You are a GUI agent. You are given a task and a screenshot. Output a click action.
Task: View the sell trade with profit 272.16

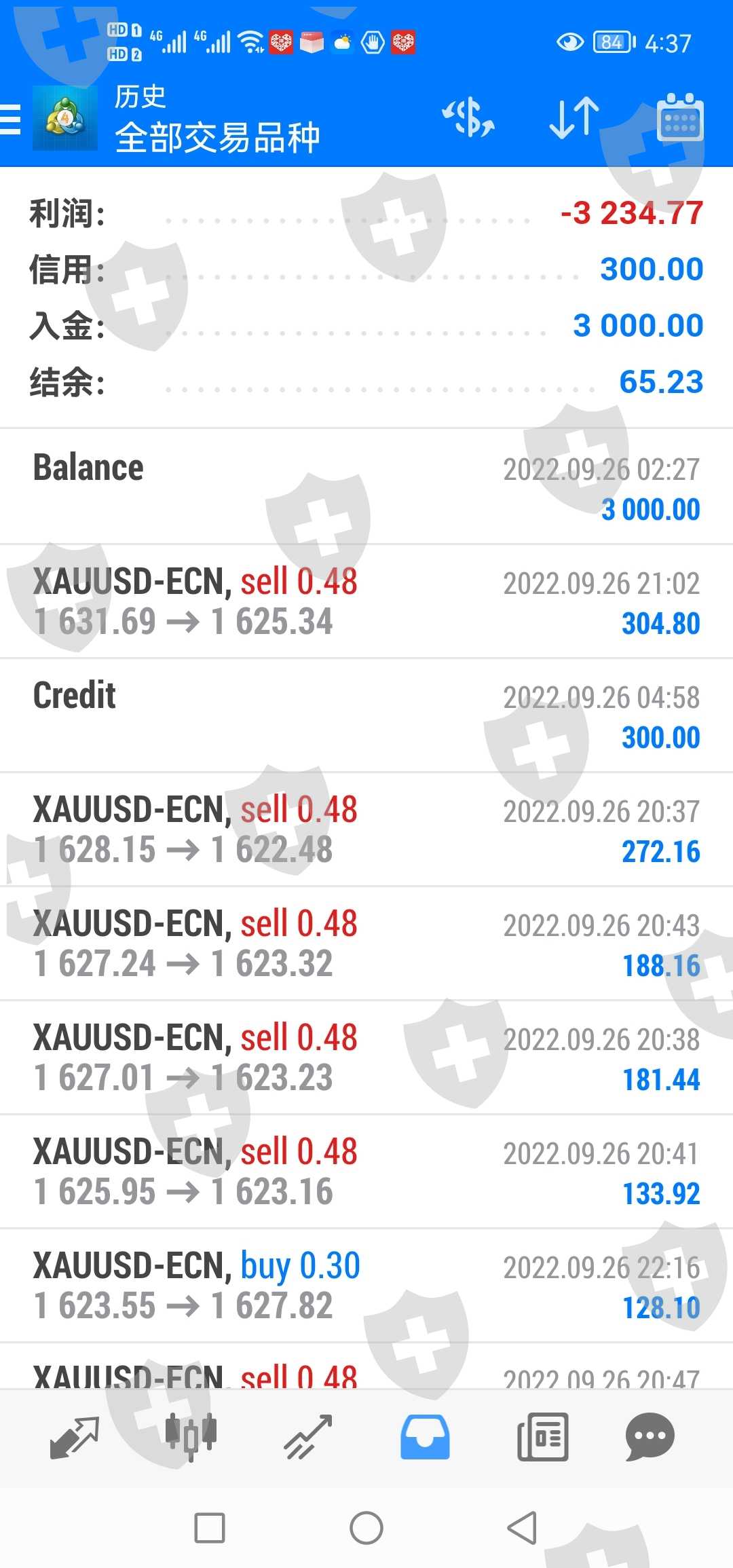pos(366,829)
